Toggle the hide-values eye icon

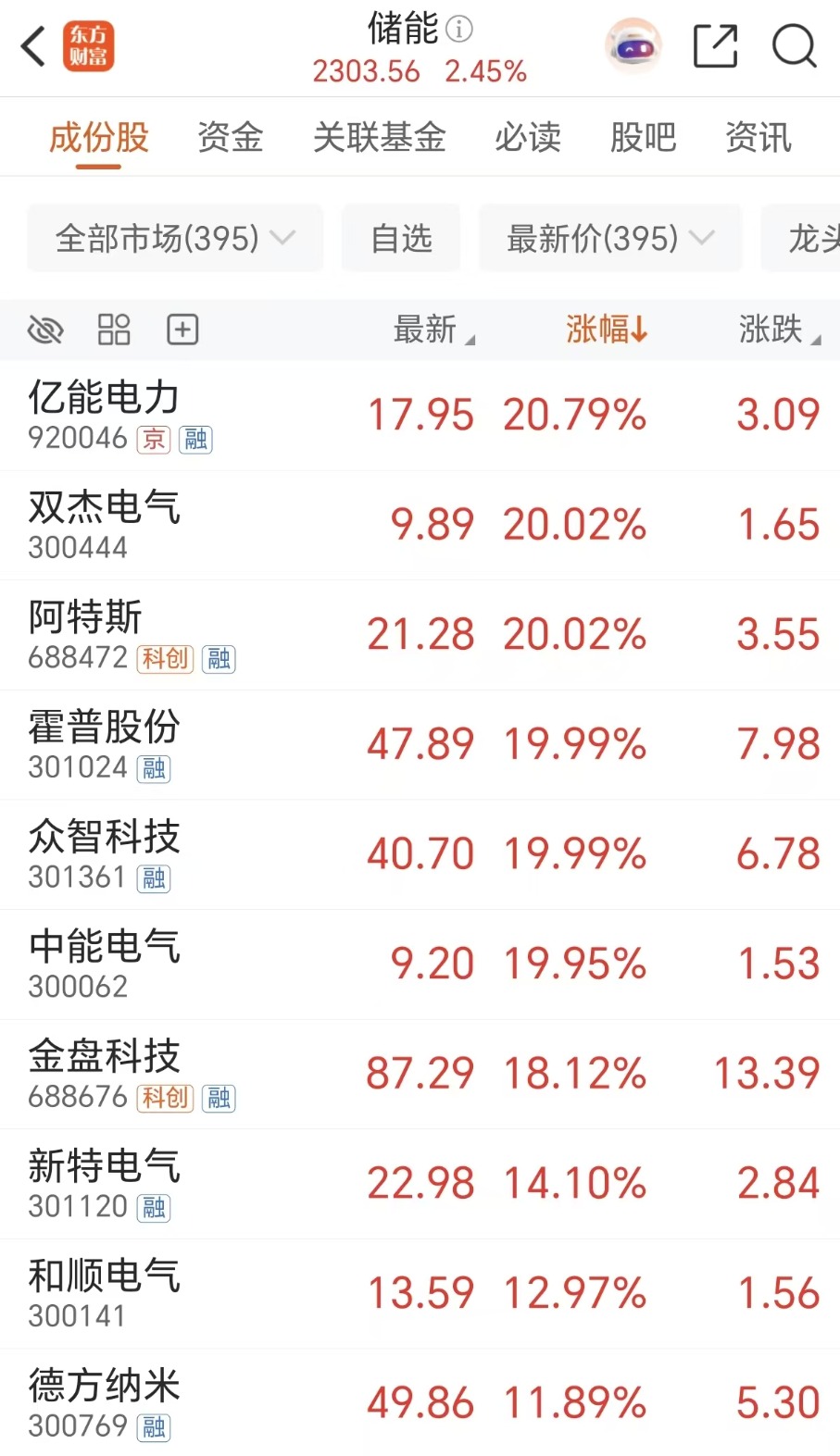[45, 330]
